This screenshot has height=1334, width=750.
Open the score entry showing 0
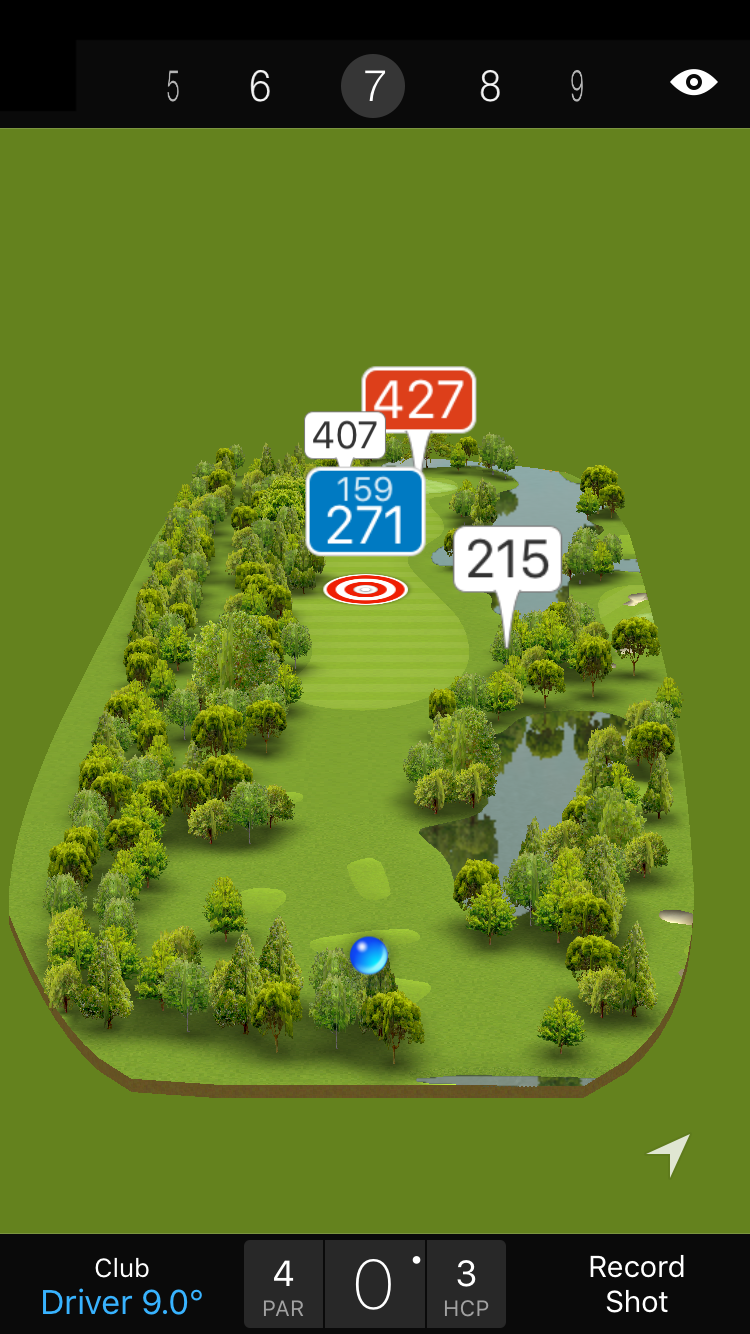(374, 1285)
